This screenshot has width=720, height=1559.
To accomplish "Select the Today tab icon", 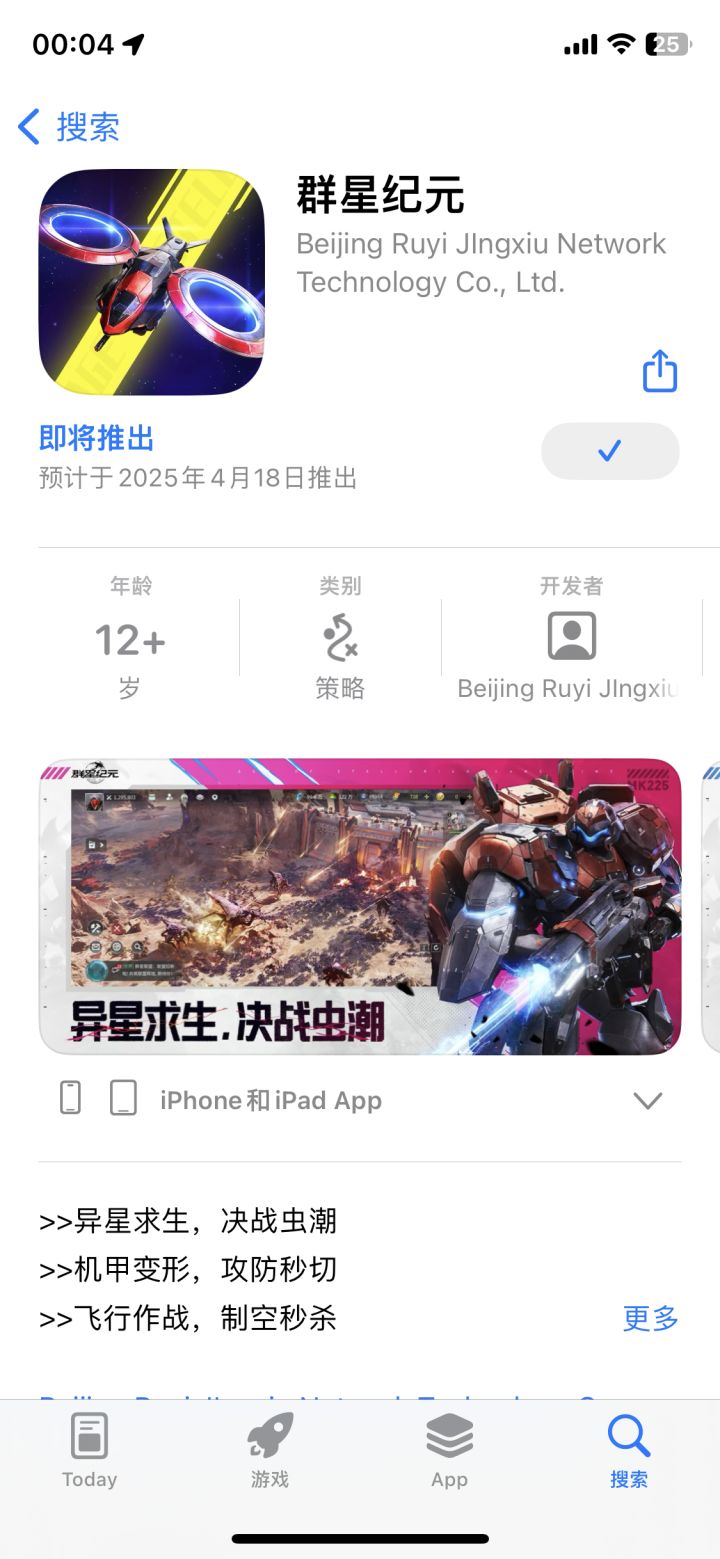I will coord(89,1435).
